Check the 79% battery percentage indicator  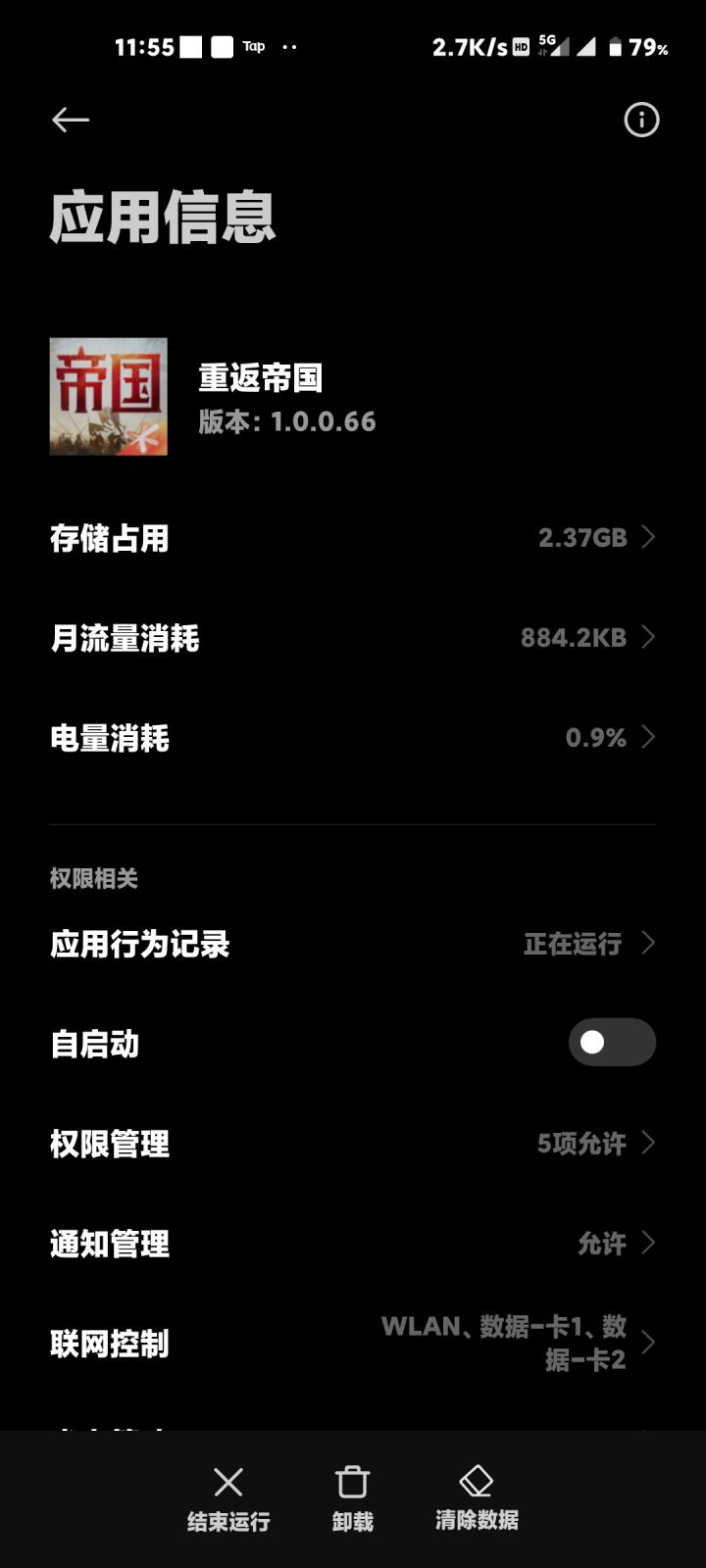(646, 47)
